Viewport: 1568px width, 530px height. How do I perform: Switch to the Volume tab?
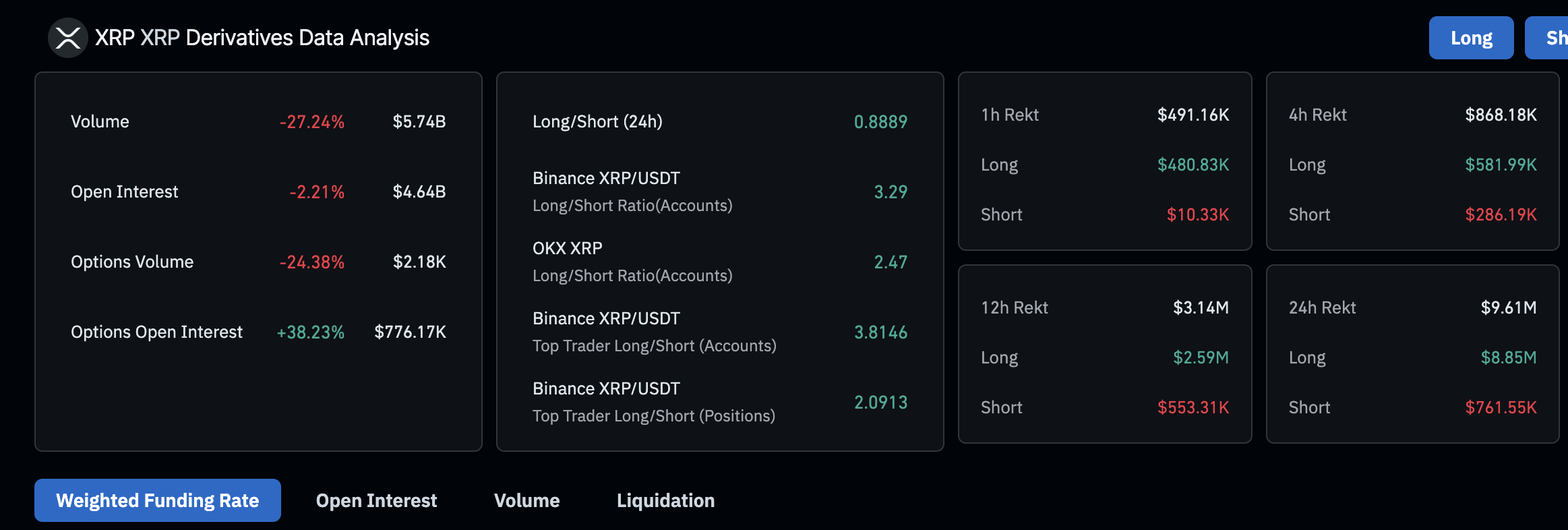tap(526, 500)
